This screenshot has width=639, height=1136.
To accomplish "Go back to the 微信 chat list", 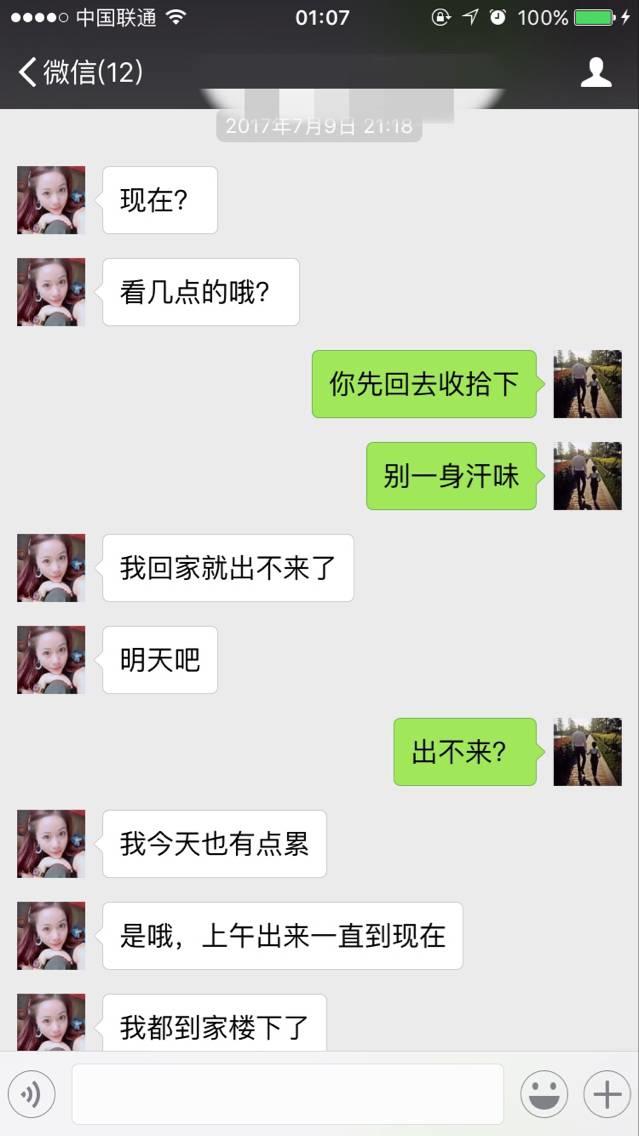I will 80,72.
